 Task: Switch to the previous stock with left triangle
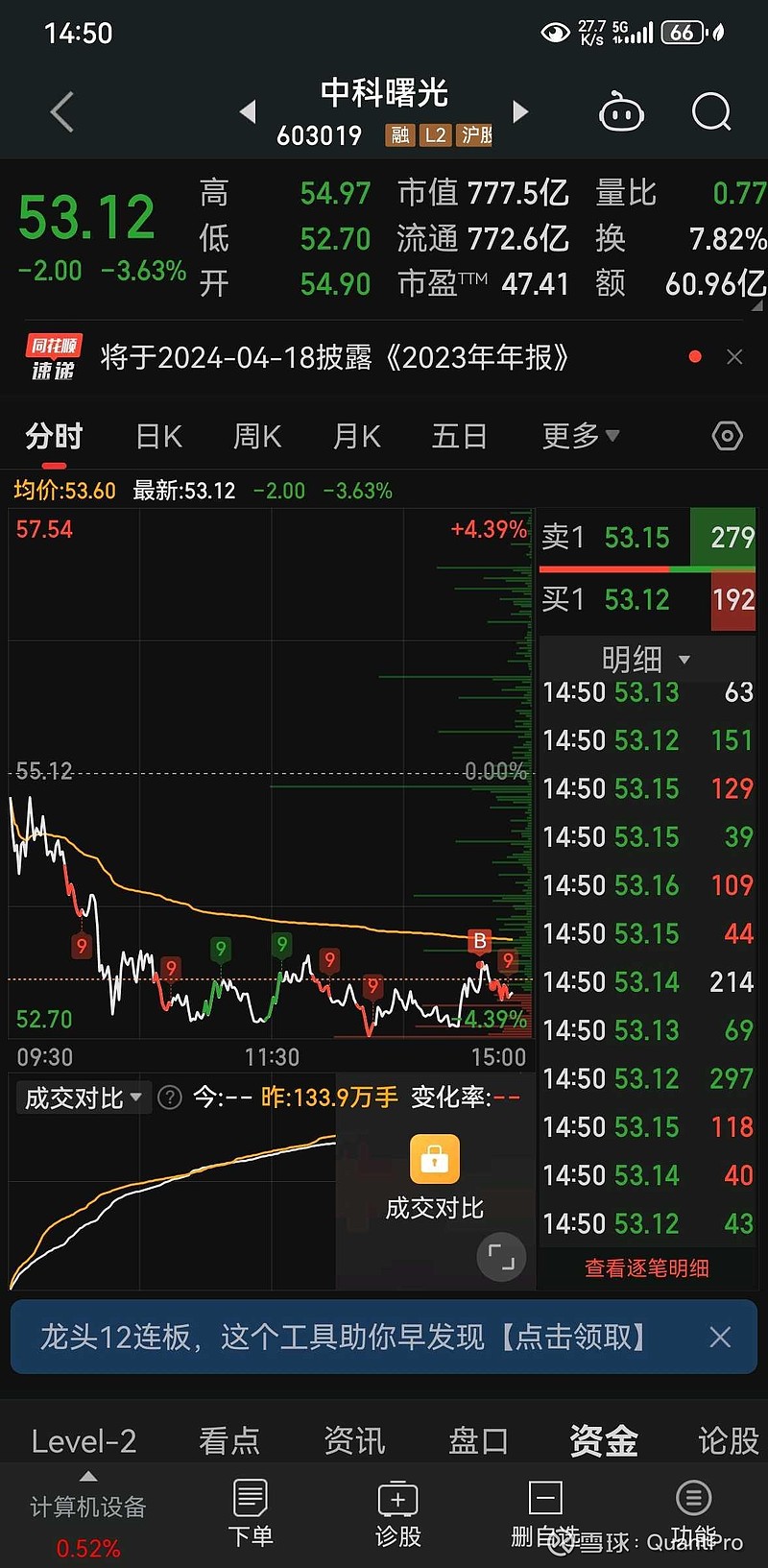tap(248, 112)
